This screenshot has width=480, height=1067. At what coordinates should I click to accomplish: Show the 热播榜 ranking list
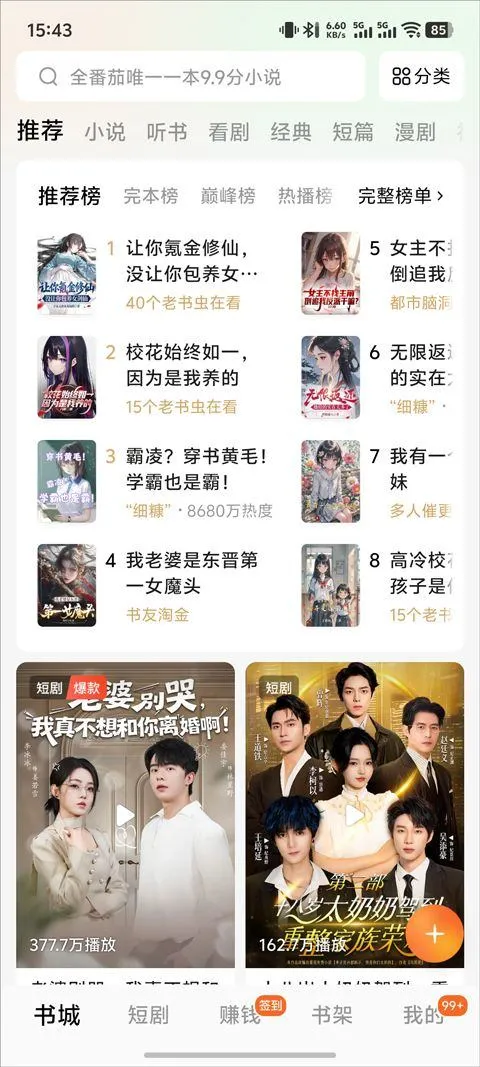305,197
